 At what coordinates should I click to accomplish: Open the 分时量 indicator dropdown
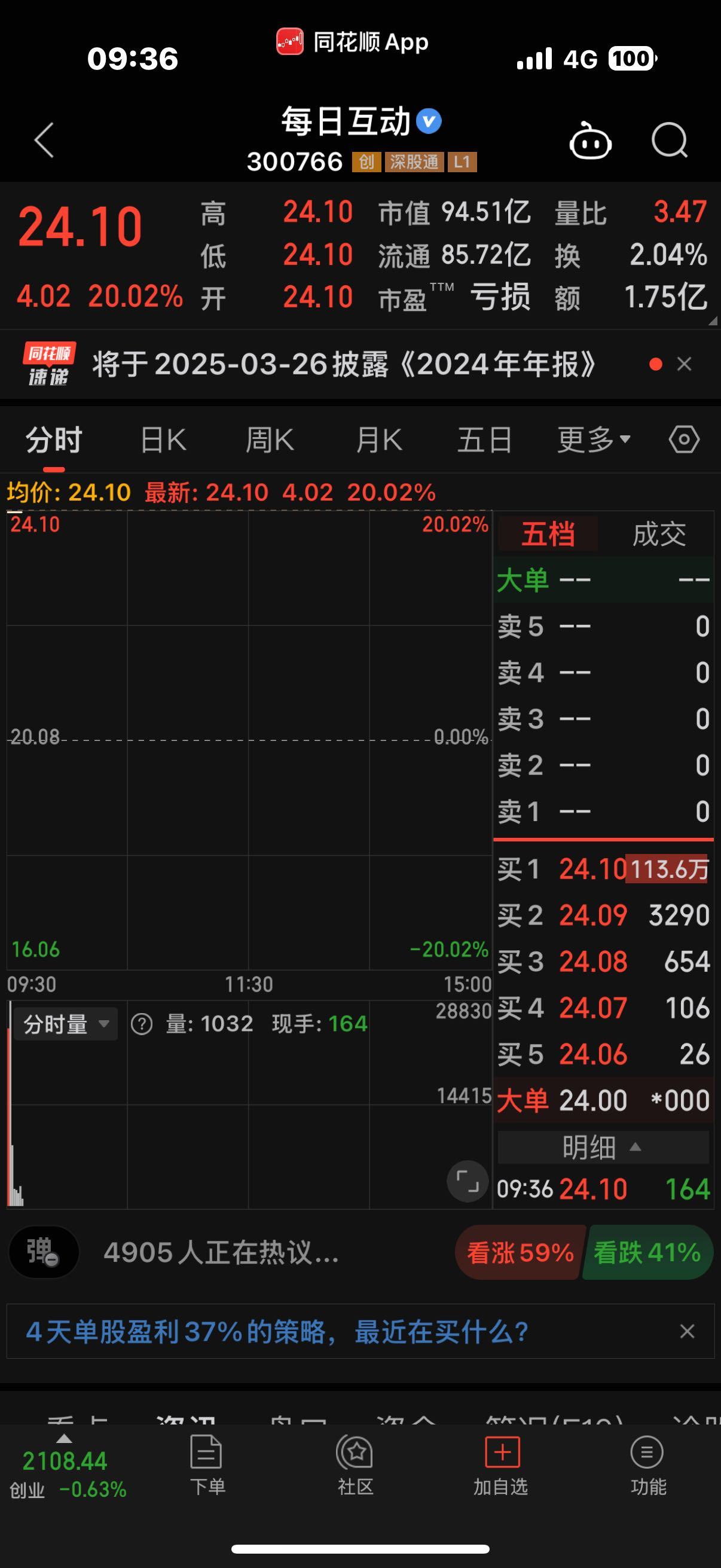(x=66, y=1024)
